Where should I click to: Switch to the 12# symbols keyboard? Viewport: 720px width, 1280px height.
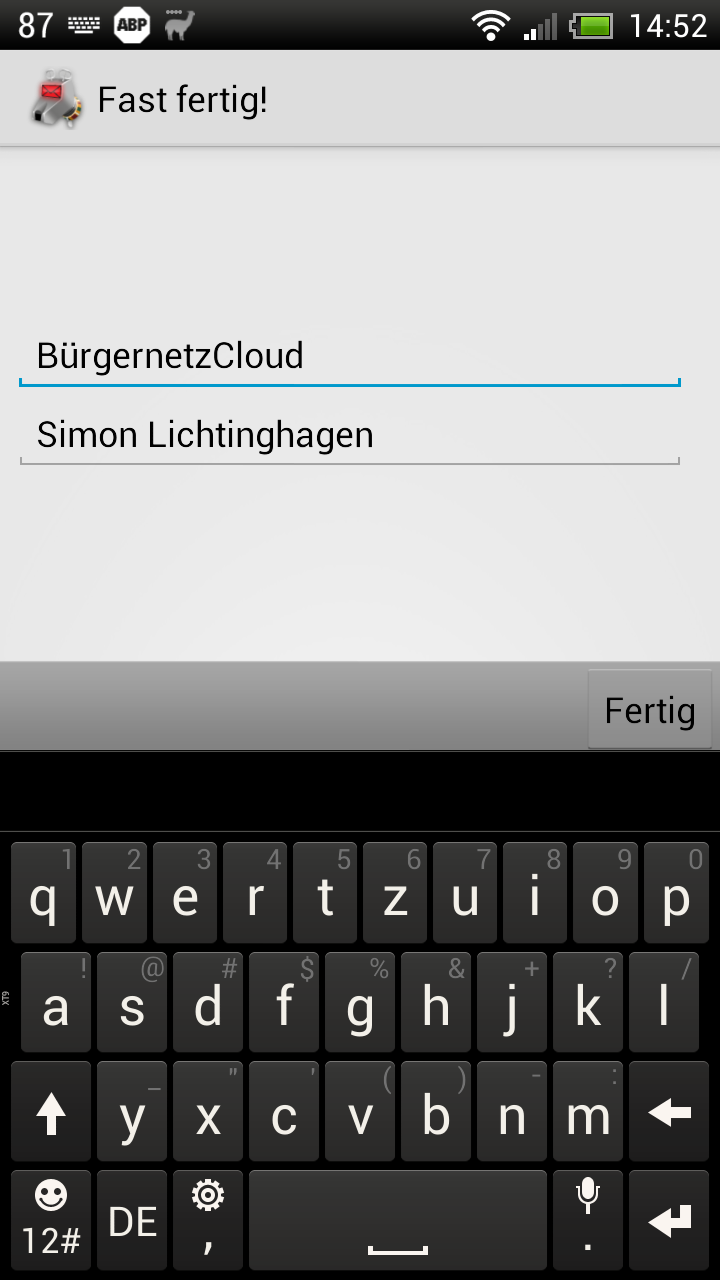coord(51,1220)
